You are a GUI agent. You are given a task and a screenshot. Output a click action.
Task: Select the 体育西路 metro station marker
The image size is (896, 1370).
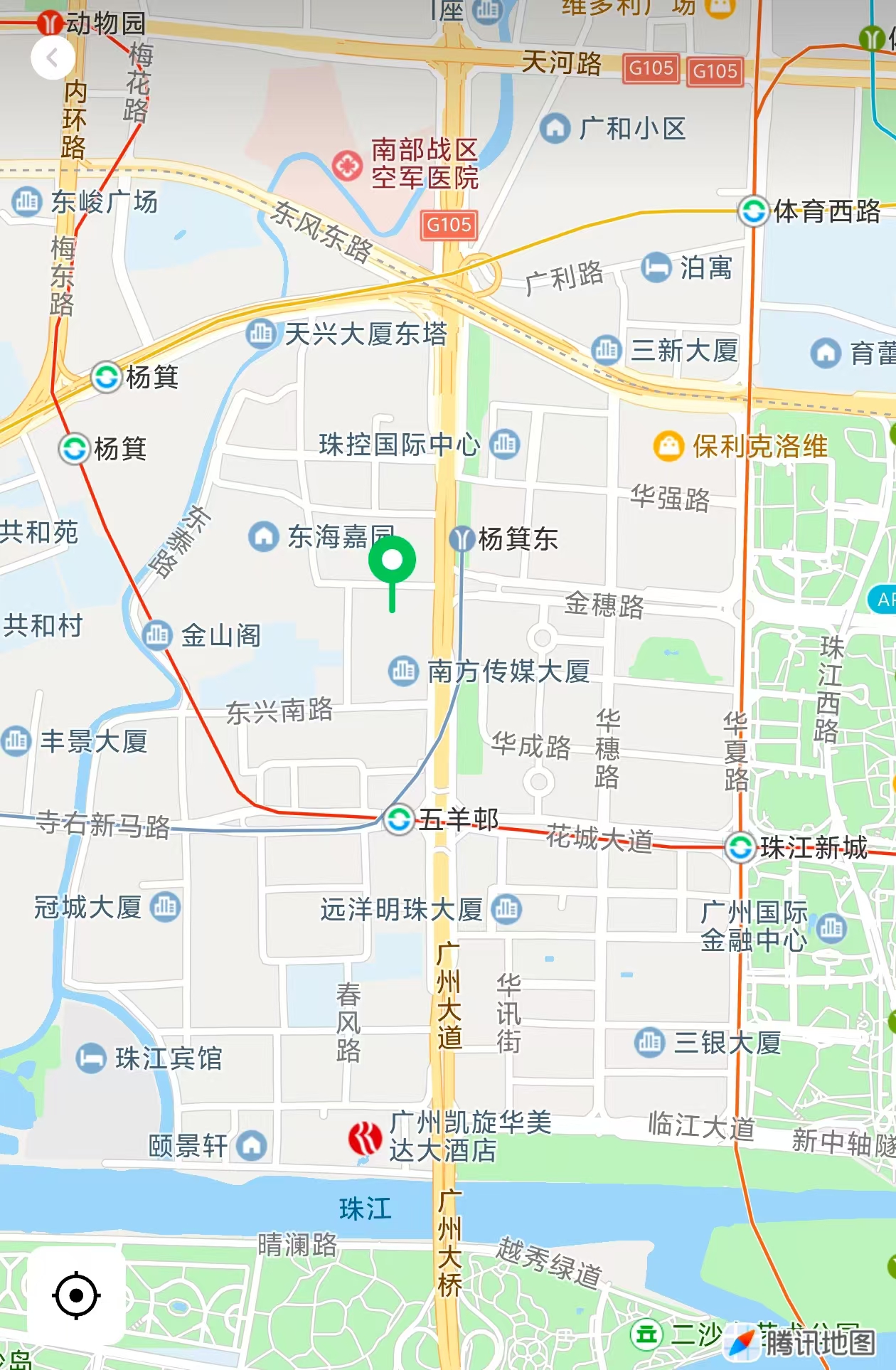point(753,211)
